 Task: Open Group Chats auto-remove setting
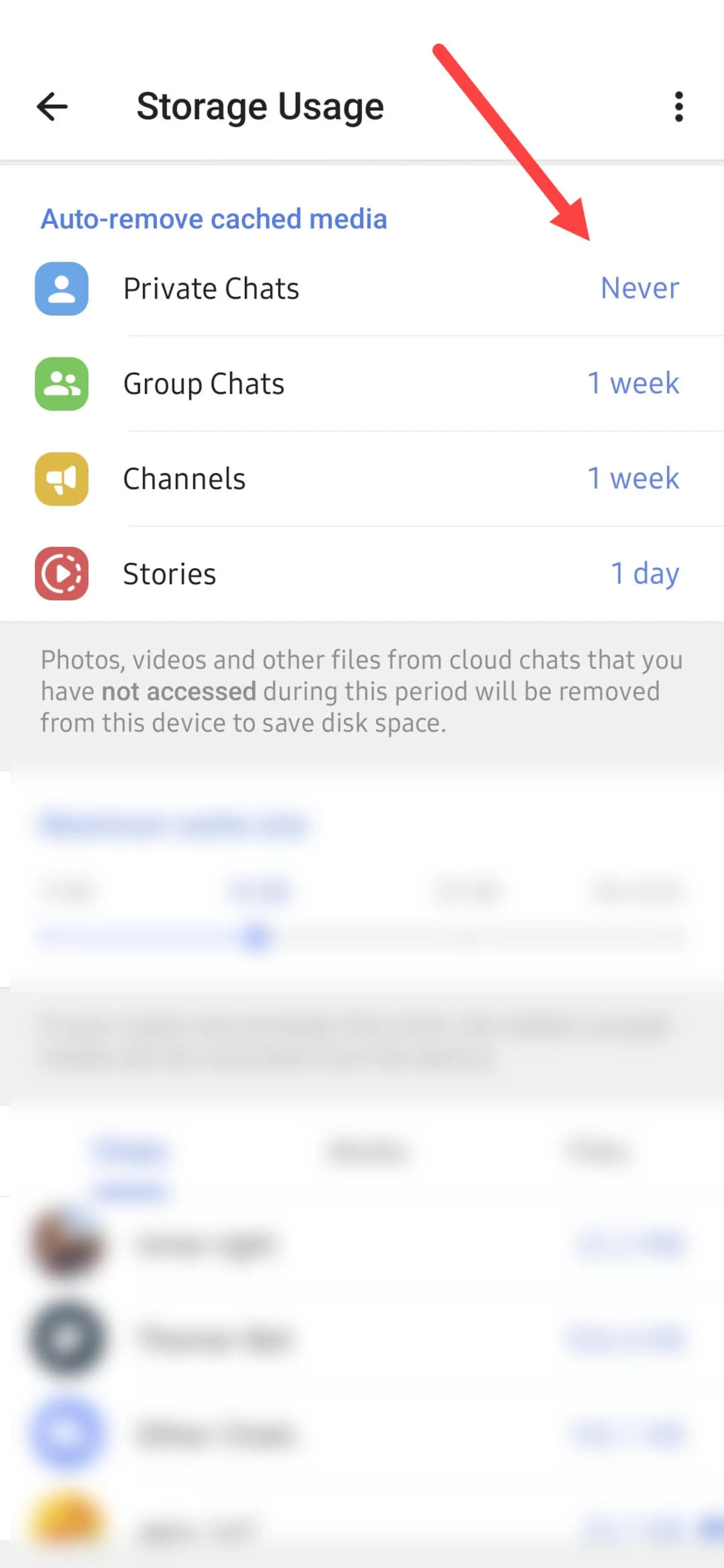(x=362, y=383)
